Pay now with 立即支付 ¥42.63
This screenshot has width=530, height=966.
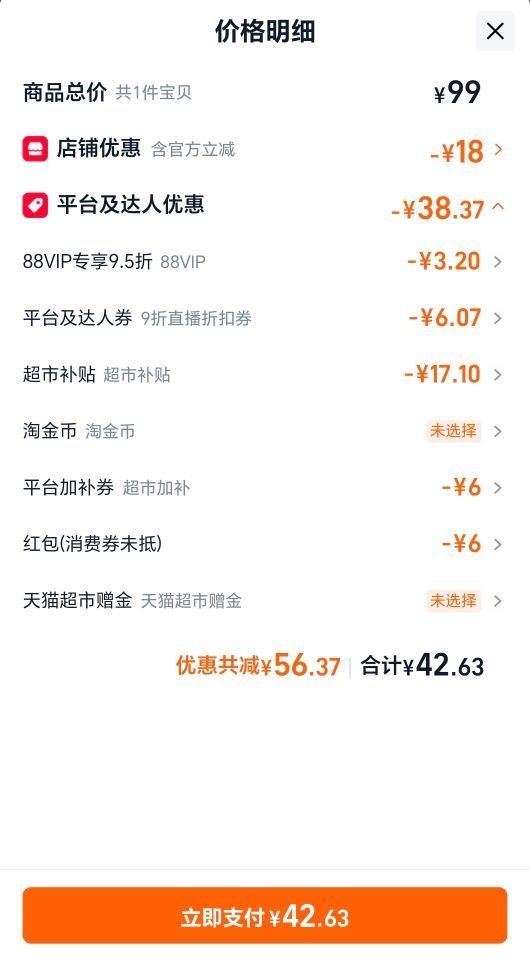click(x=265, y=915)
